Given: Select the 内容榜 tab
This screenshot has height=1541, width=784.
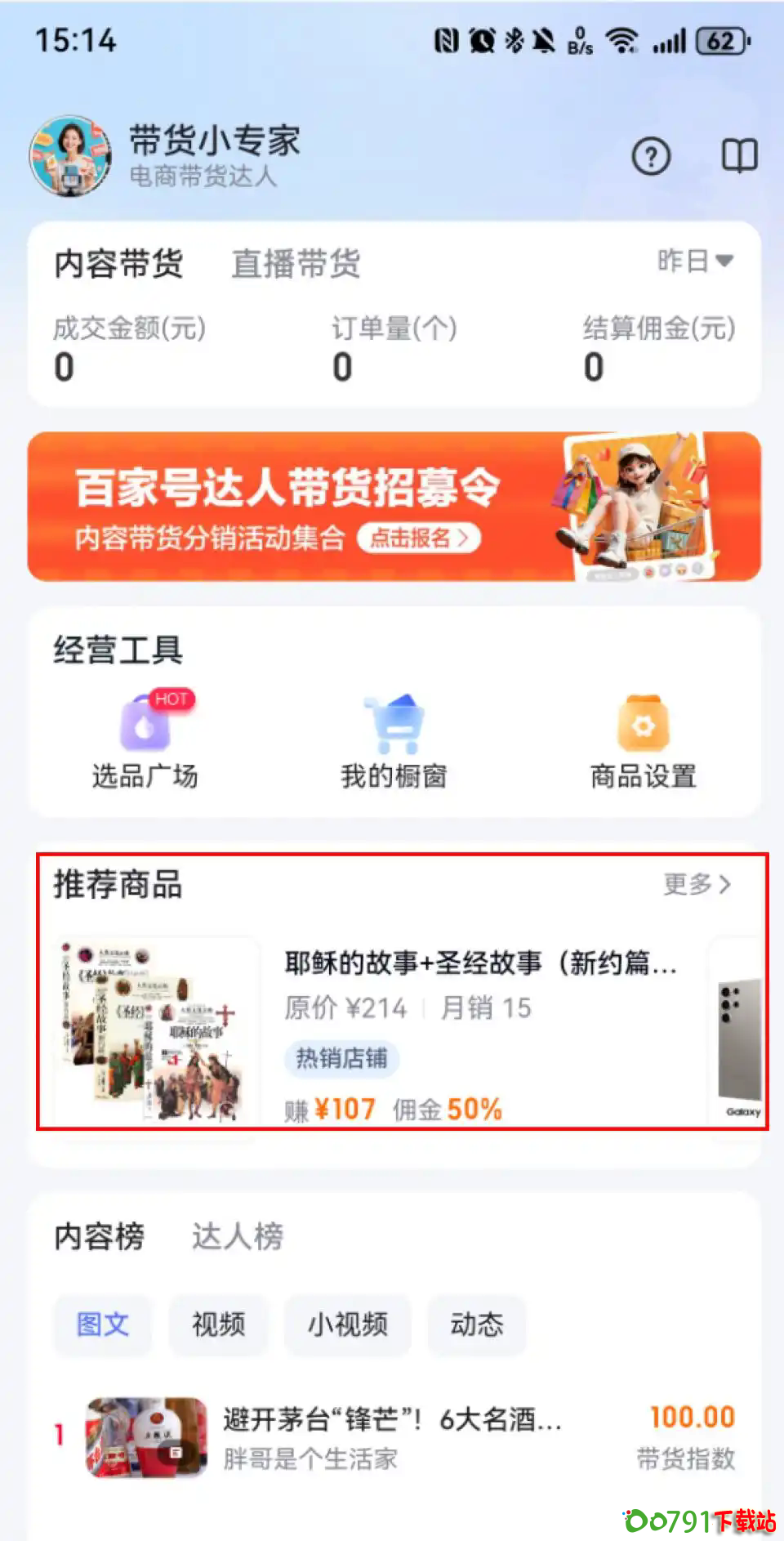Looking at the screenshot, I should coord(100,1236).
